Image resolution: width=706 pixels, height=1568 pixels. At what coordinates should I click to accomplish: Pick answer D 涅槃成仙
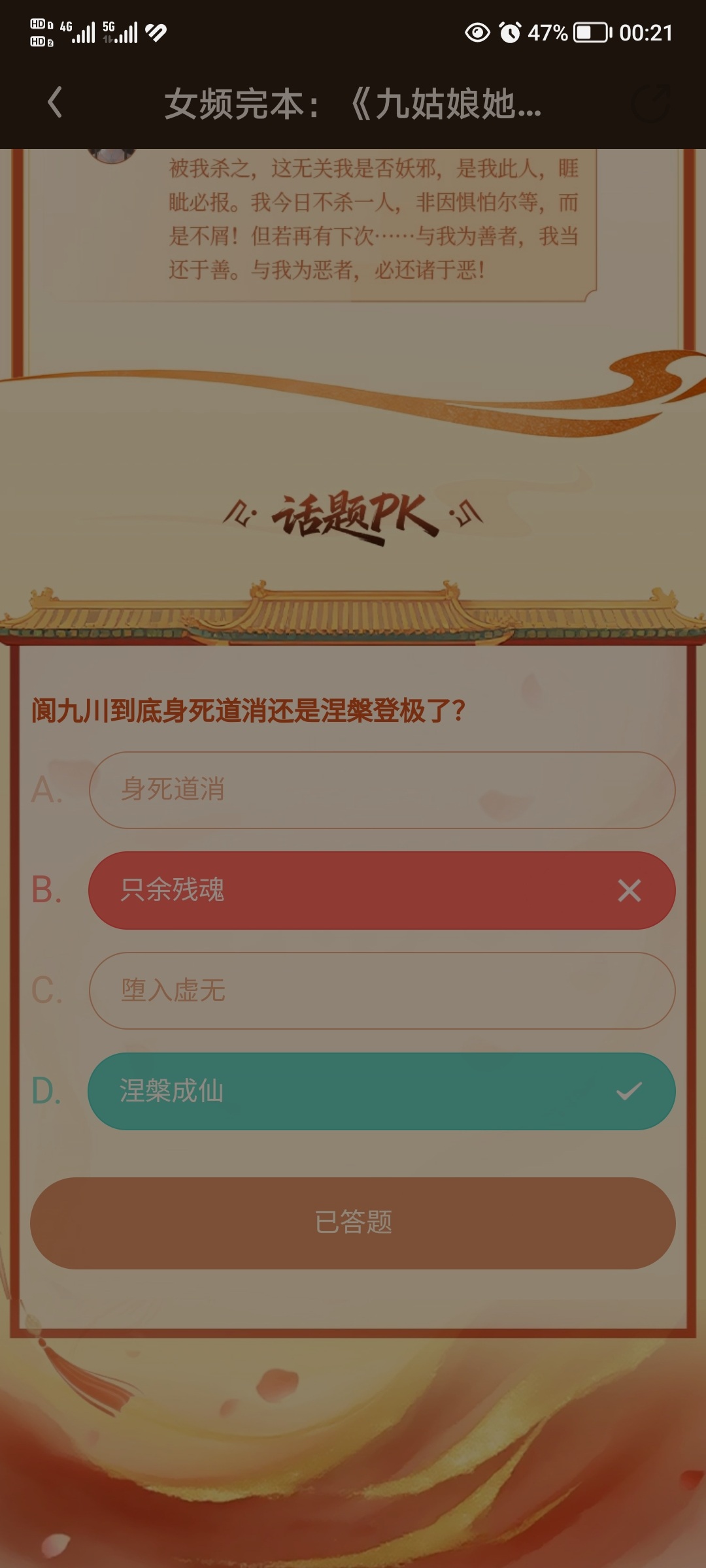click(382, 1091)
